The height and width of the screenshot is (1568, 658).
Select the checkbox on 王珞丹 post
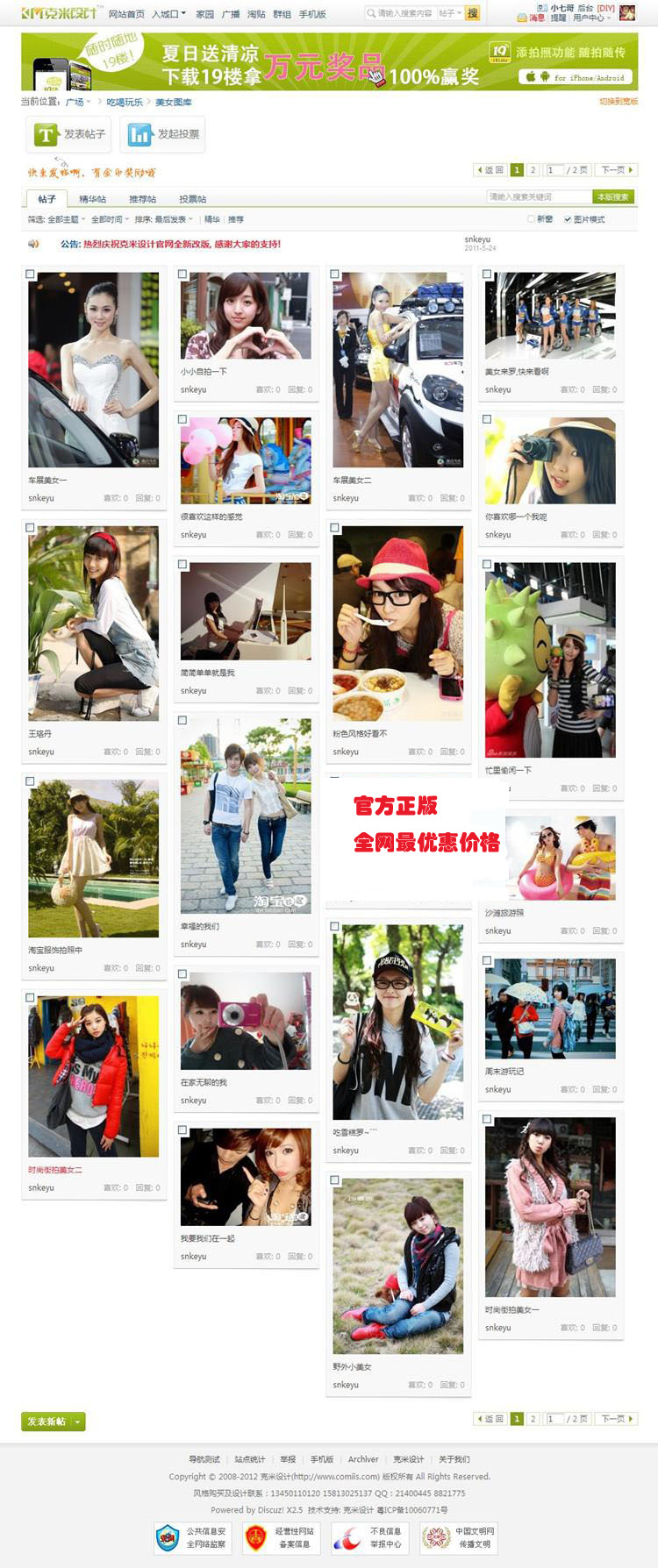[x=30, y=528]
